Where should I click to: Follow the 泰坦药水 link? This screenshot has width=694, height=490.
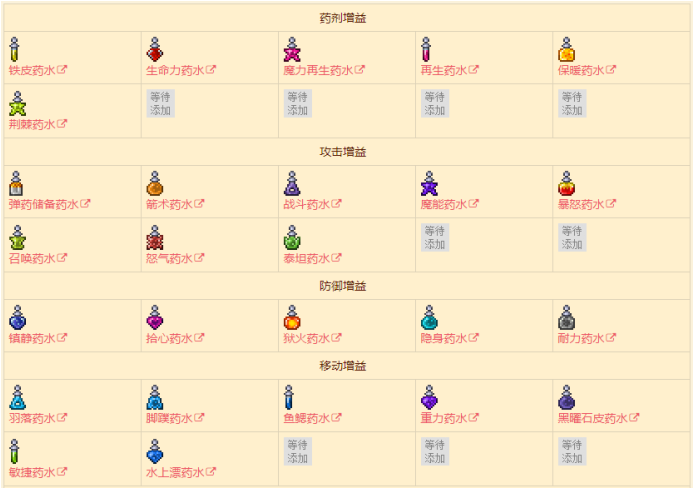tap(305, 259)
